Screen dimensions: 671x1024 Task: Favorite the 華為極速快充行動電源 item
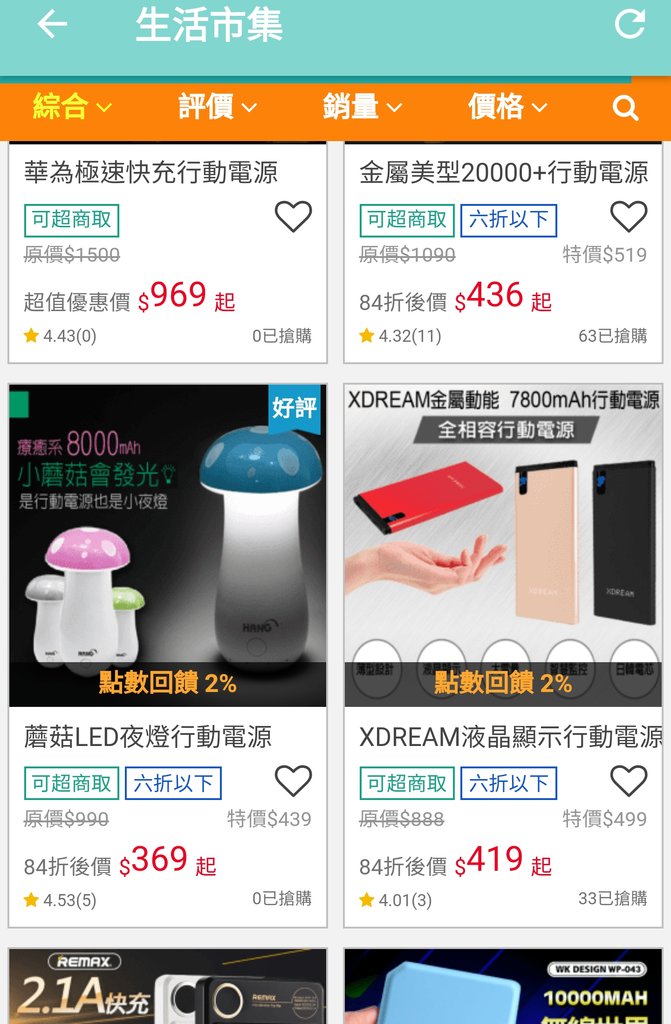[293, 217]
